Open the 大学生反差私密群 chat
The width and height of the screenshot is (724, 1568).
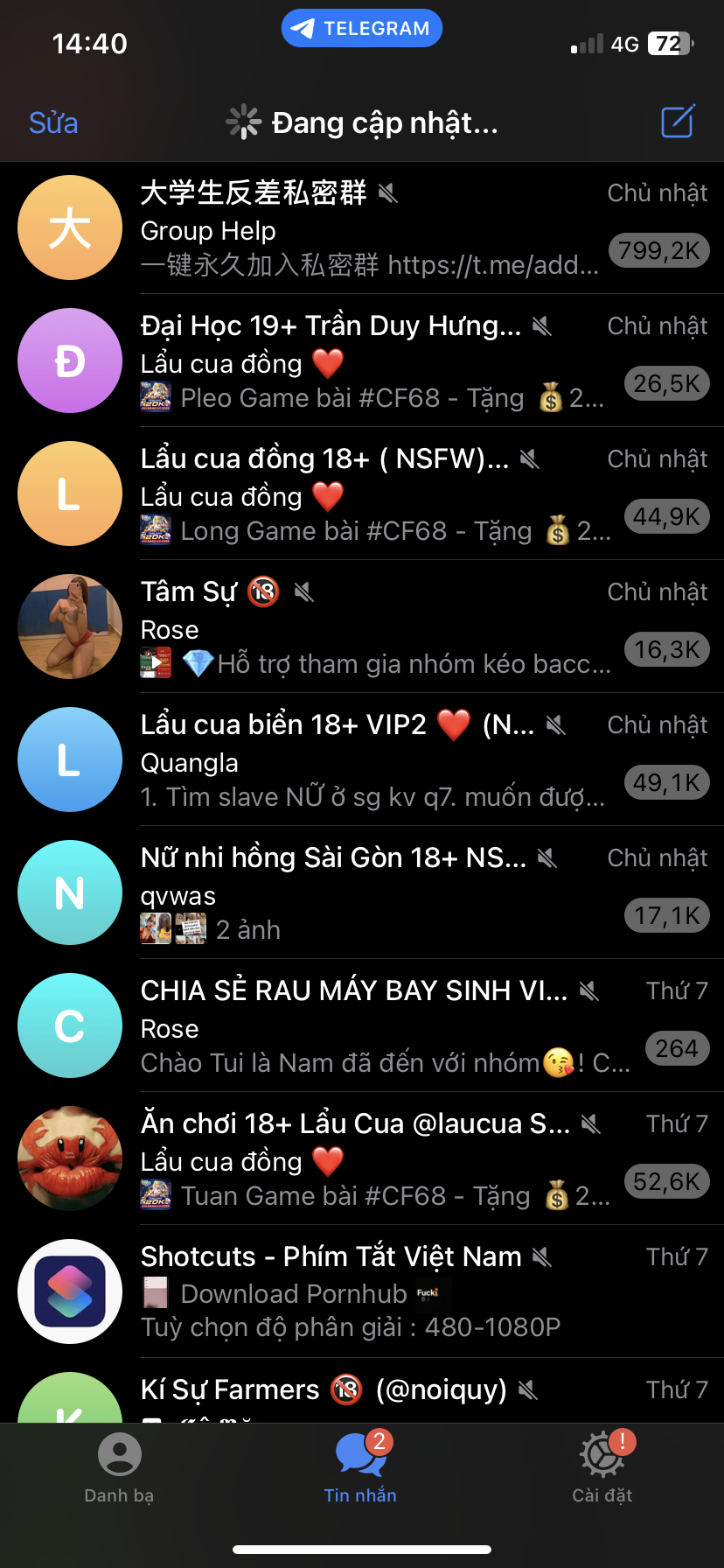(367, 228)
